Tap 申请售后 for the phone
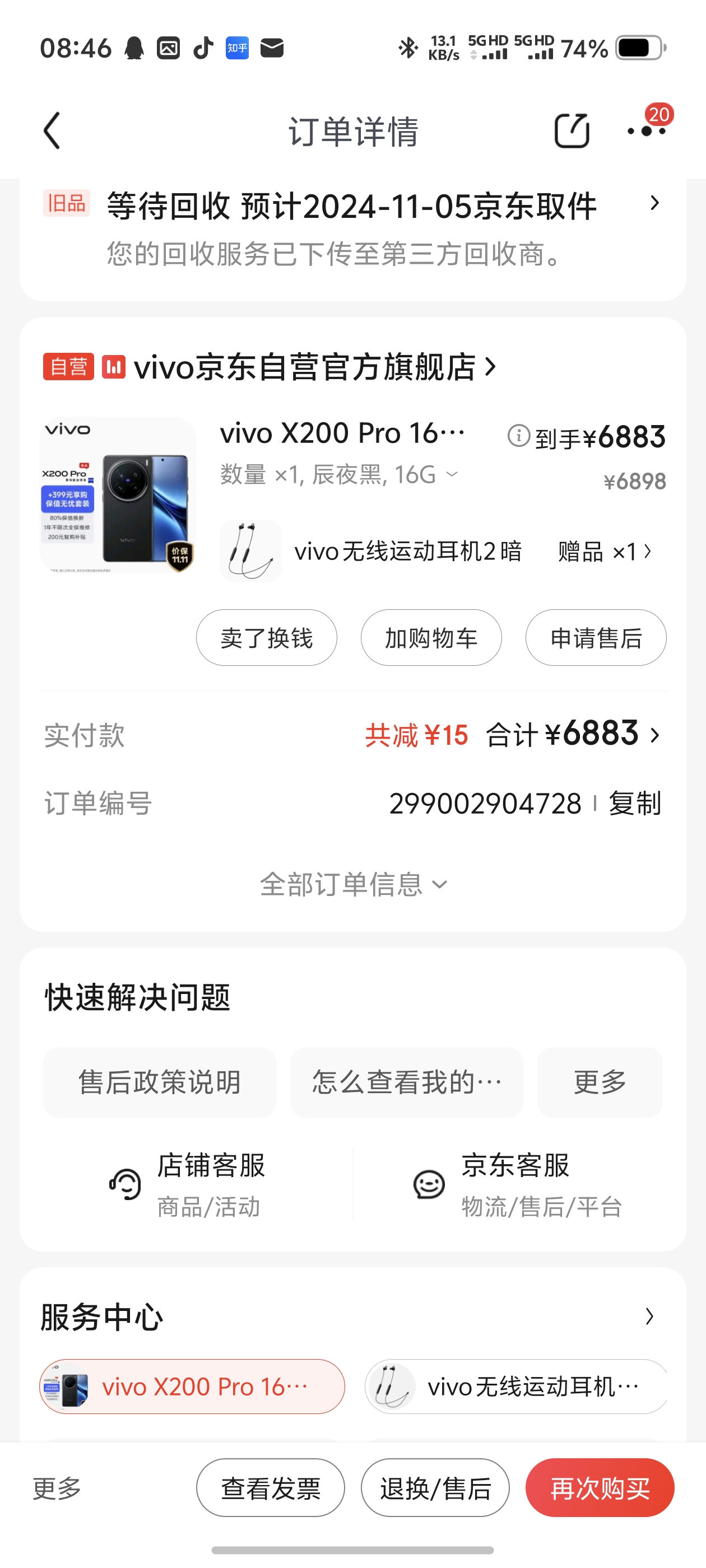The image size is (706, 1568). 596,638
